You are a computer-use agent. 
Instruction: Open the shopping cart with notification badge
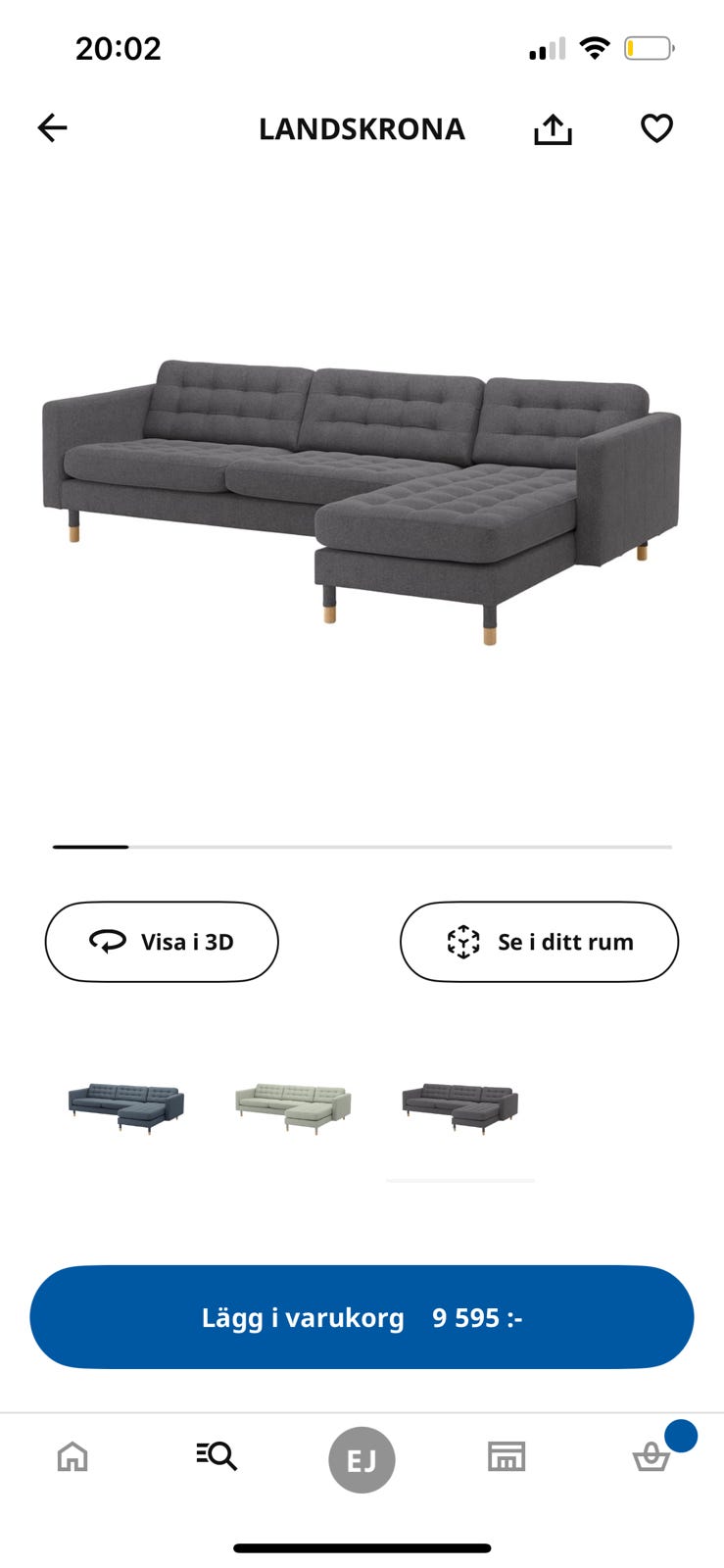coord(652,1457)
